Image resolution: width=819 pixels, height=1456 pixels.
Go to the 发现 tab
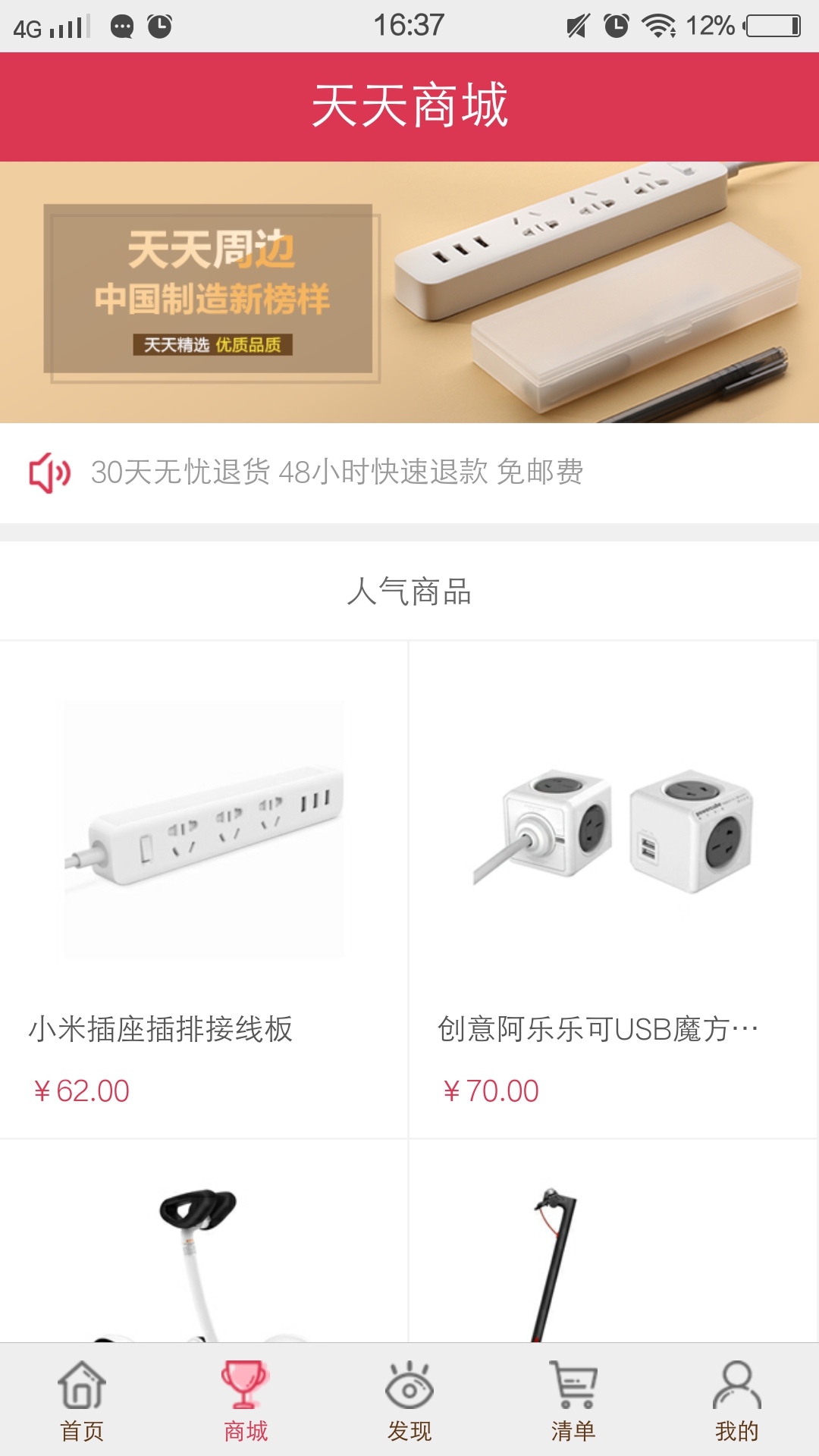pyautogui.click(x=409, y=1400)
